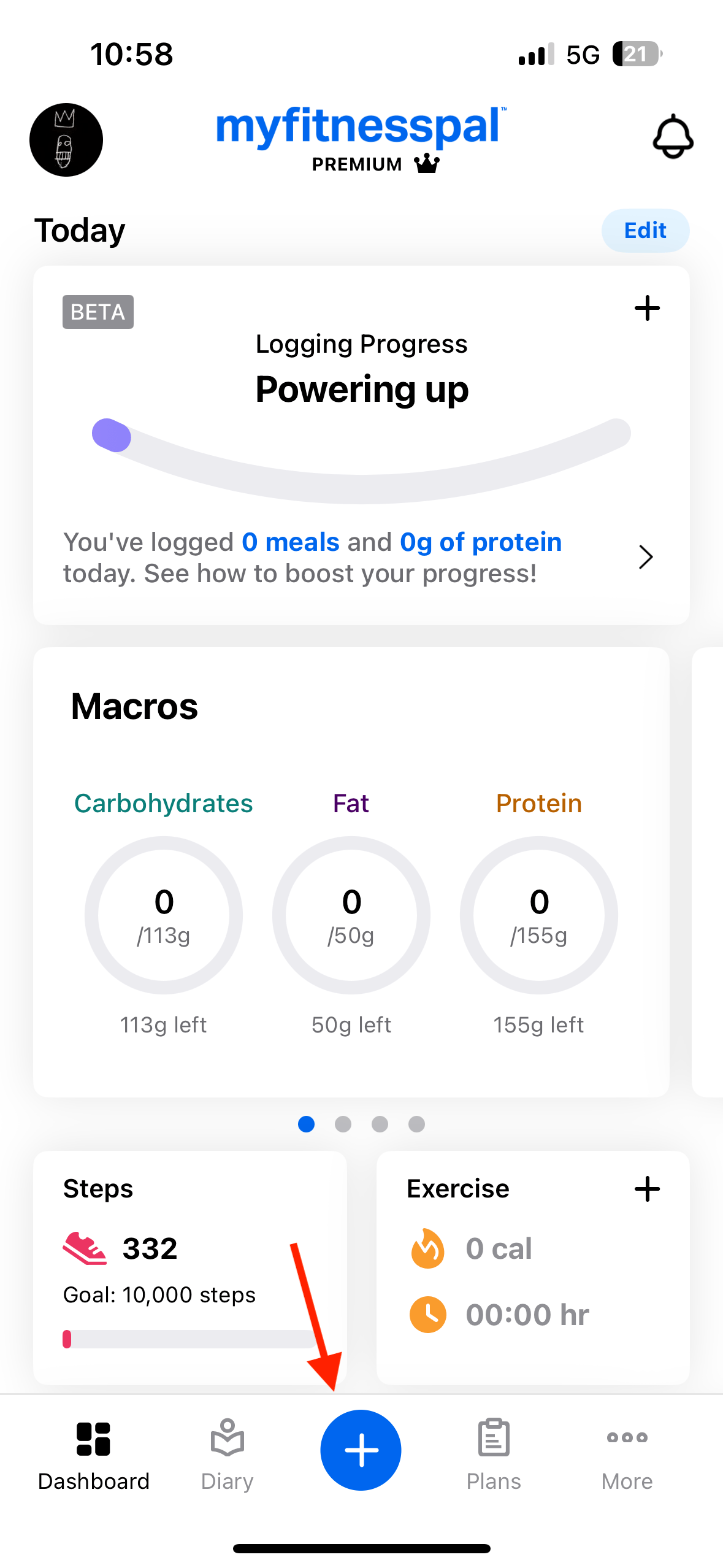This screenshot has width=723, height=1568.
Task: Add exercise with the Exercise plus icon
Action: pyautogui.click(x=647, y=1189)
